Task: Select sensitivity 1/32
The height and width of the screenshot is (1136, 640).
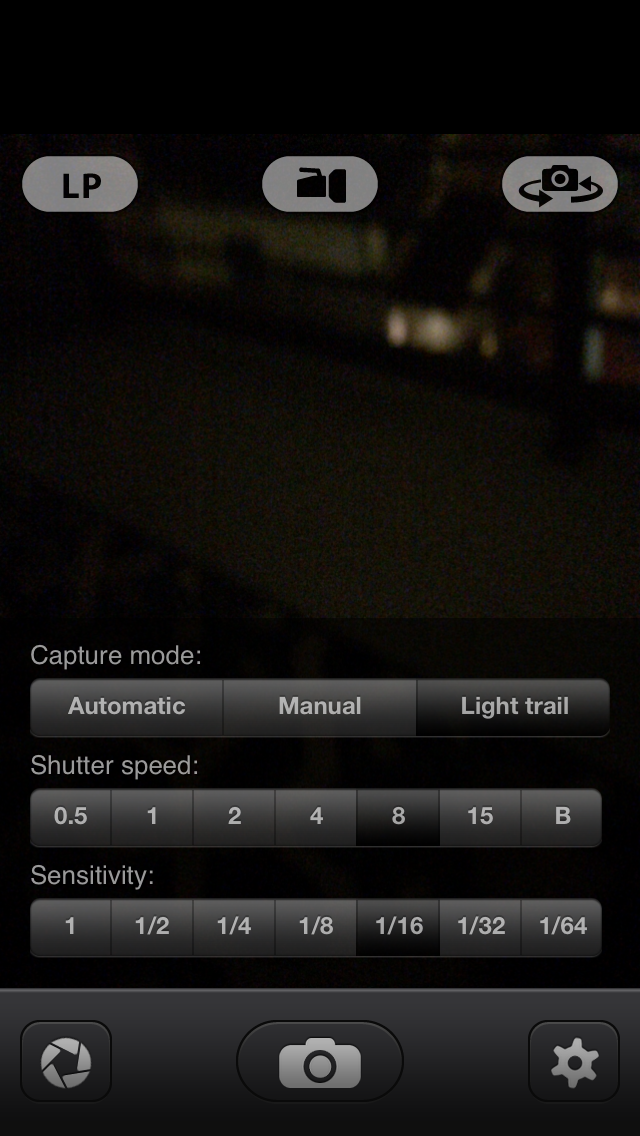Action: [481, 927]
